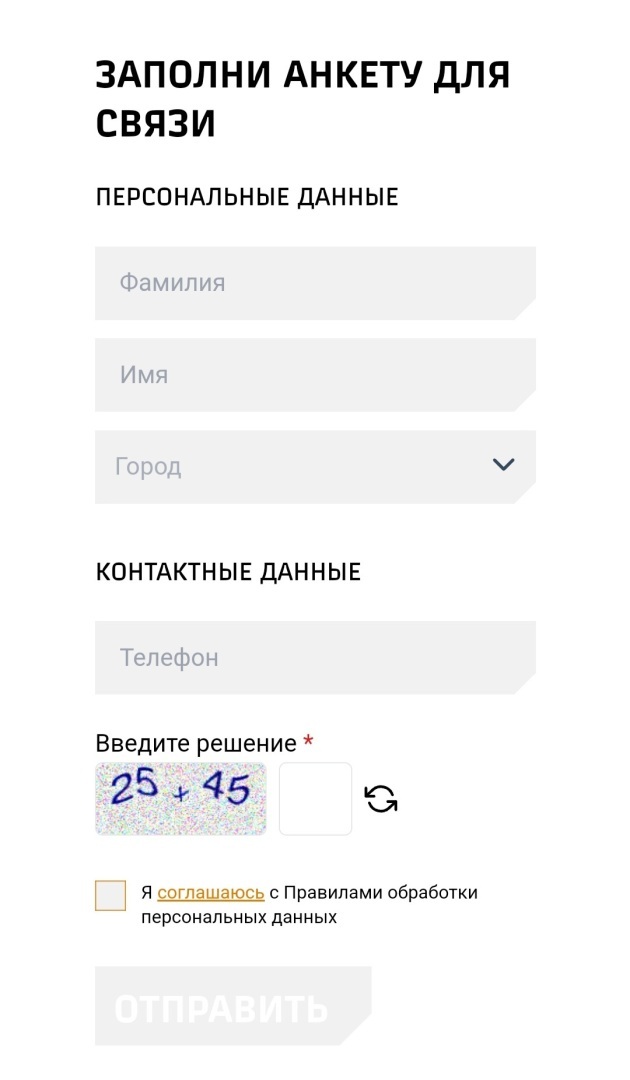The height and width of the screenshot is (1080, 630).
Task: Tap the Фамилия text field
Action: [315, 283]
